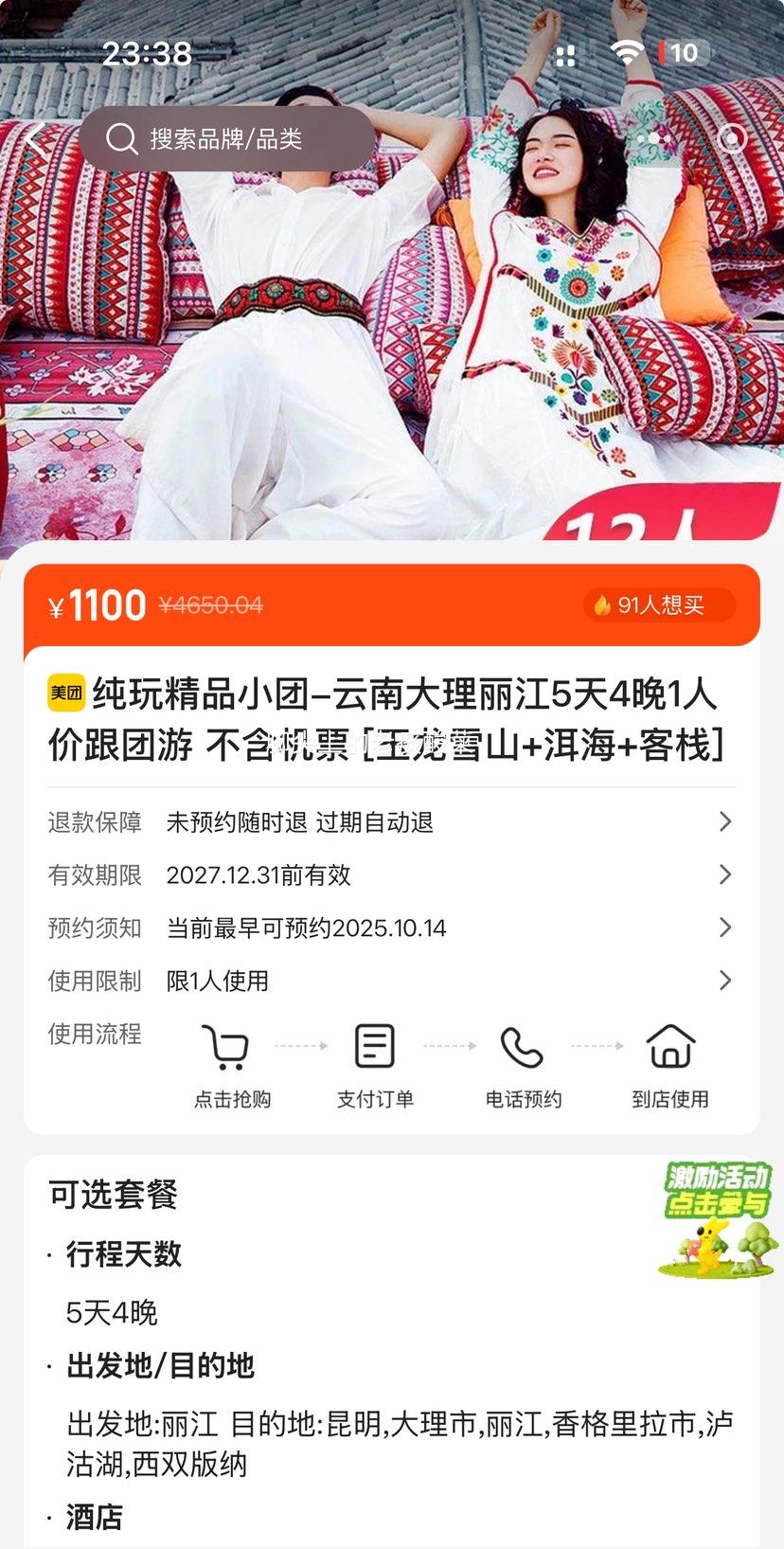Check the 预约须知 booking notice
This screenshot has height=1549, width=784.
pos(392,928)
